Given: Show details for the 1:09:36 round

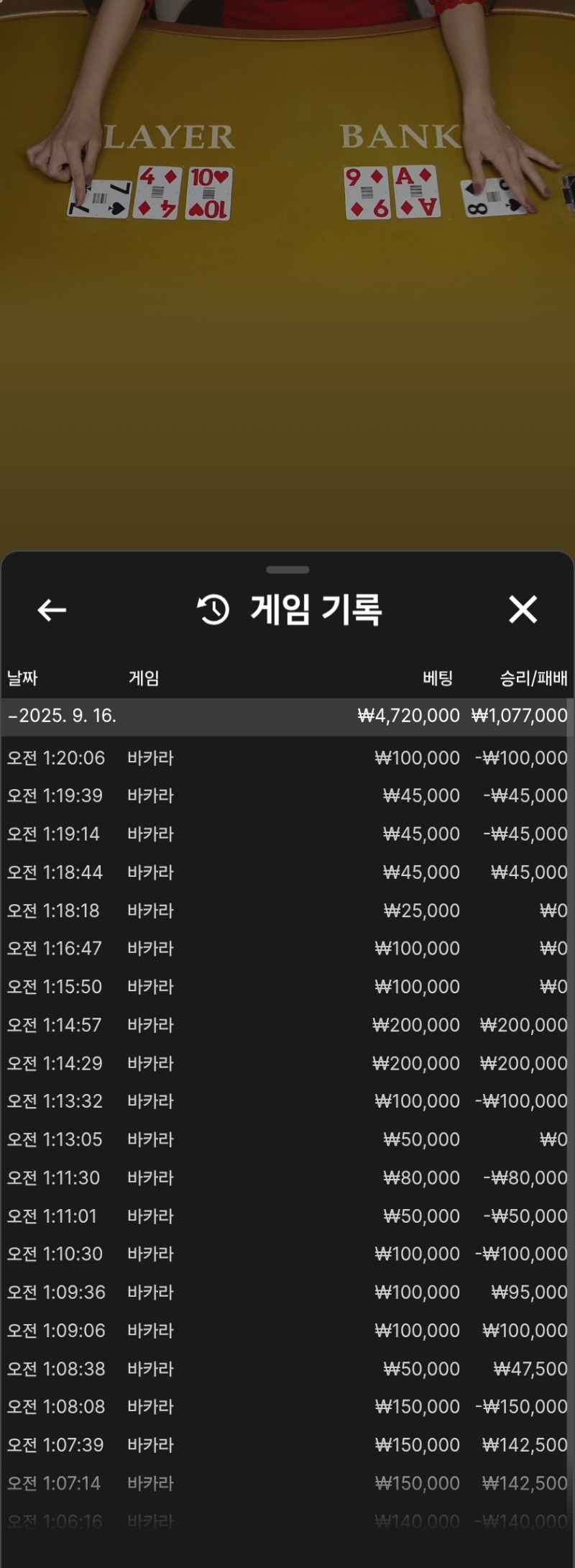Looking at the screenshot, I should (x=287, y=1293).
